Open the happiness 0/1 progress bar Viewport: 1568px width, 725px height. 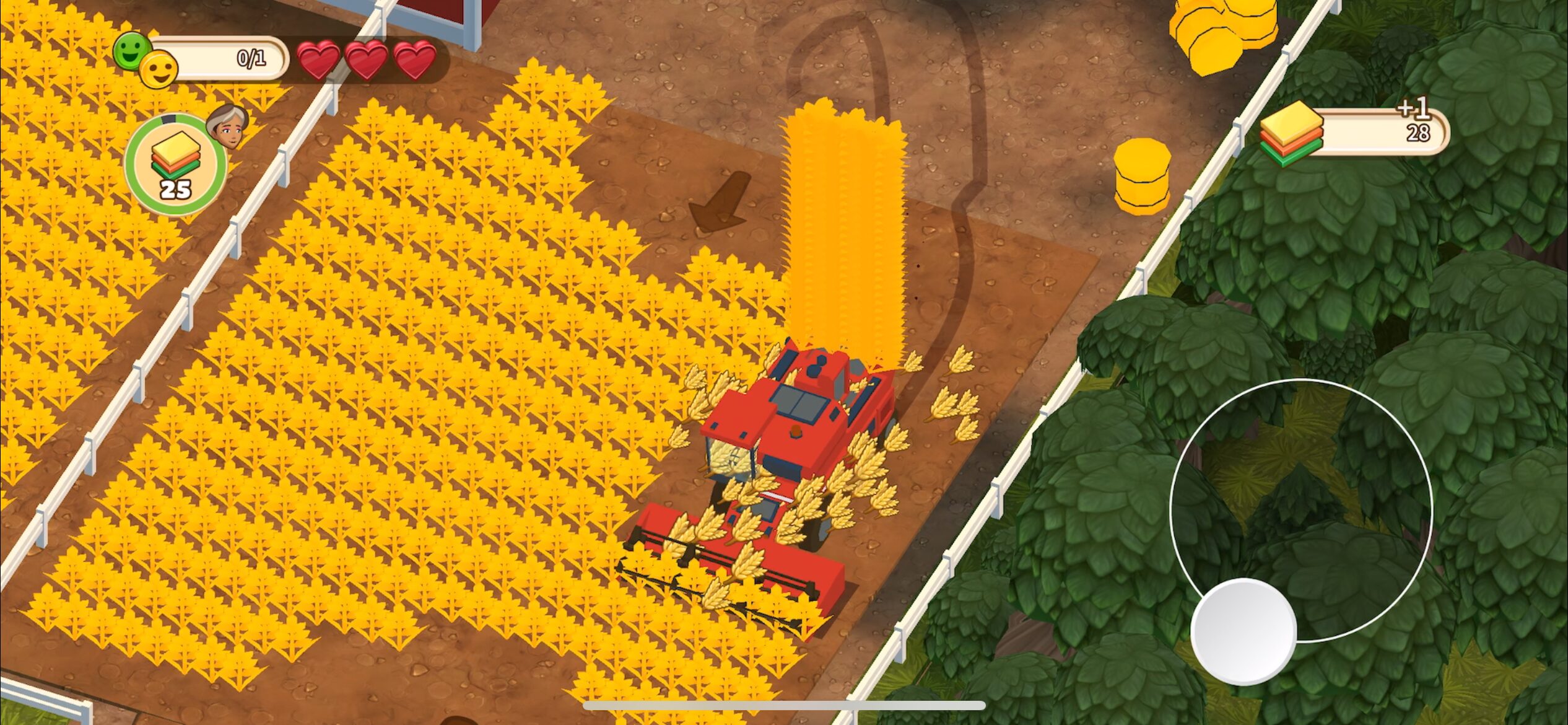(211, 59)
